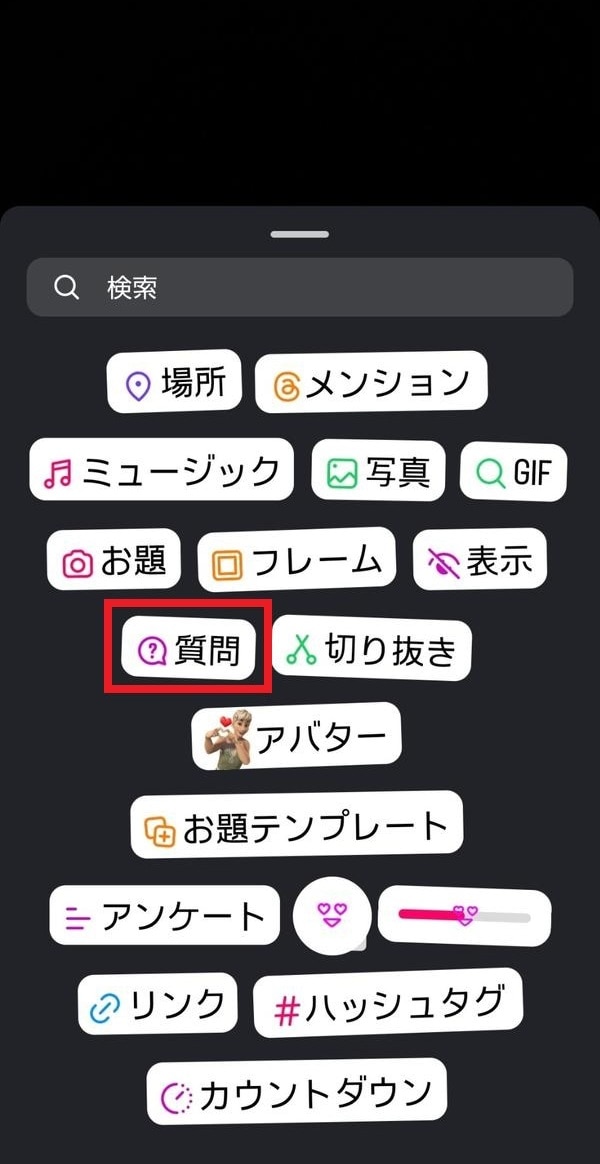
Task: Tap the 表示 reveal sticker
Action: point(479,560)
